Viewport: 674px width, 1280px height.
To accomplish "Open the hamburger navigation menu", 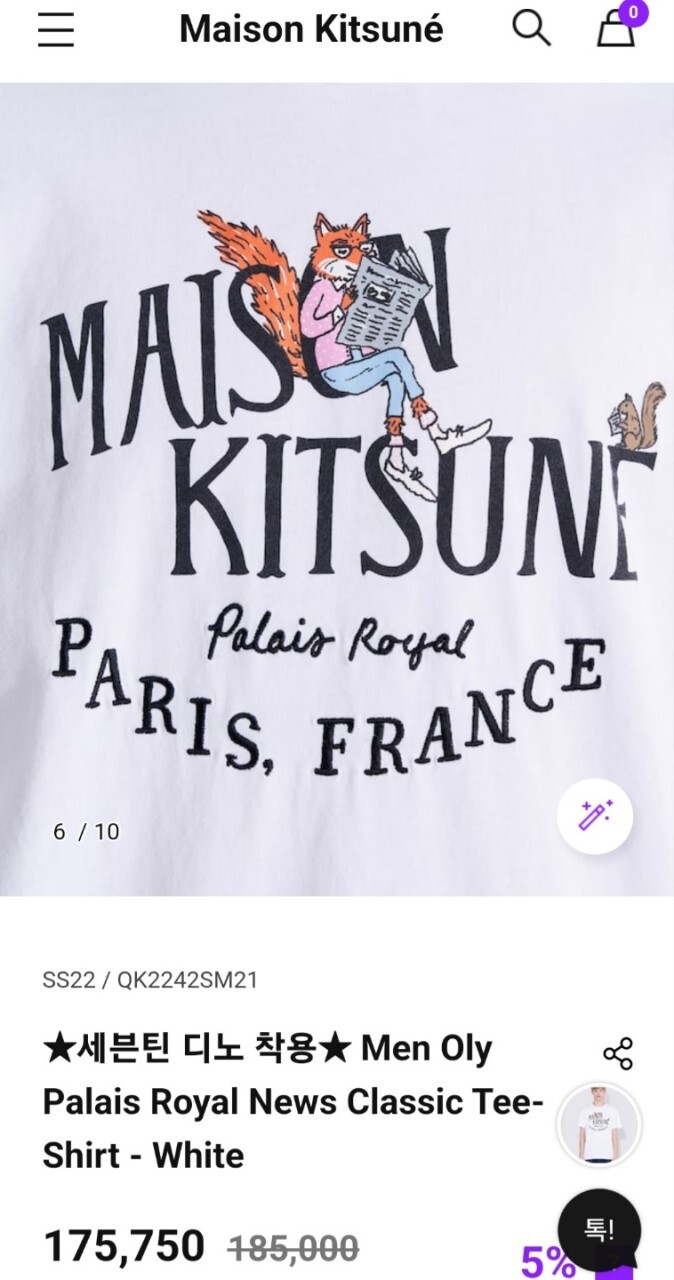I will point(56,29).
